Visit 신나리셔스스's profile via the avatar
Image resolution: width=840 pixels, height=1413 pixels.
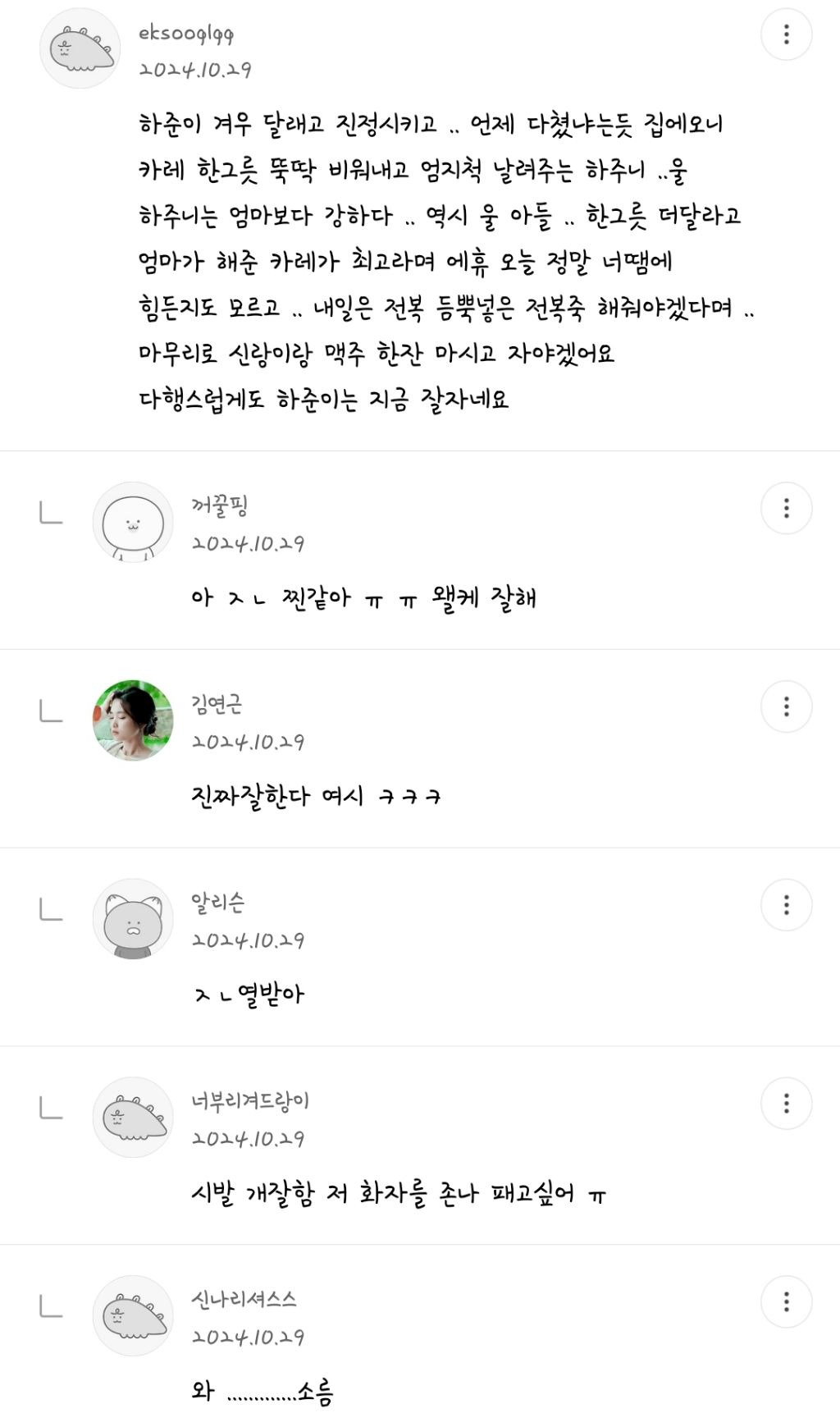point(133,1316)
